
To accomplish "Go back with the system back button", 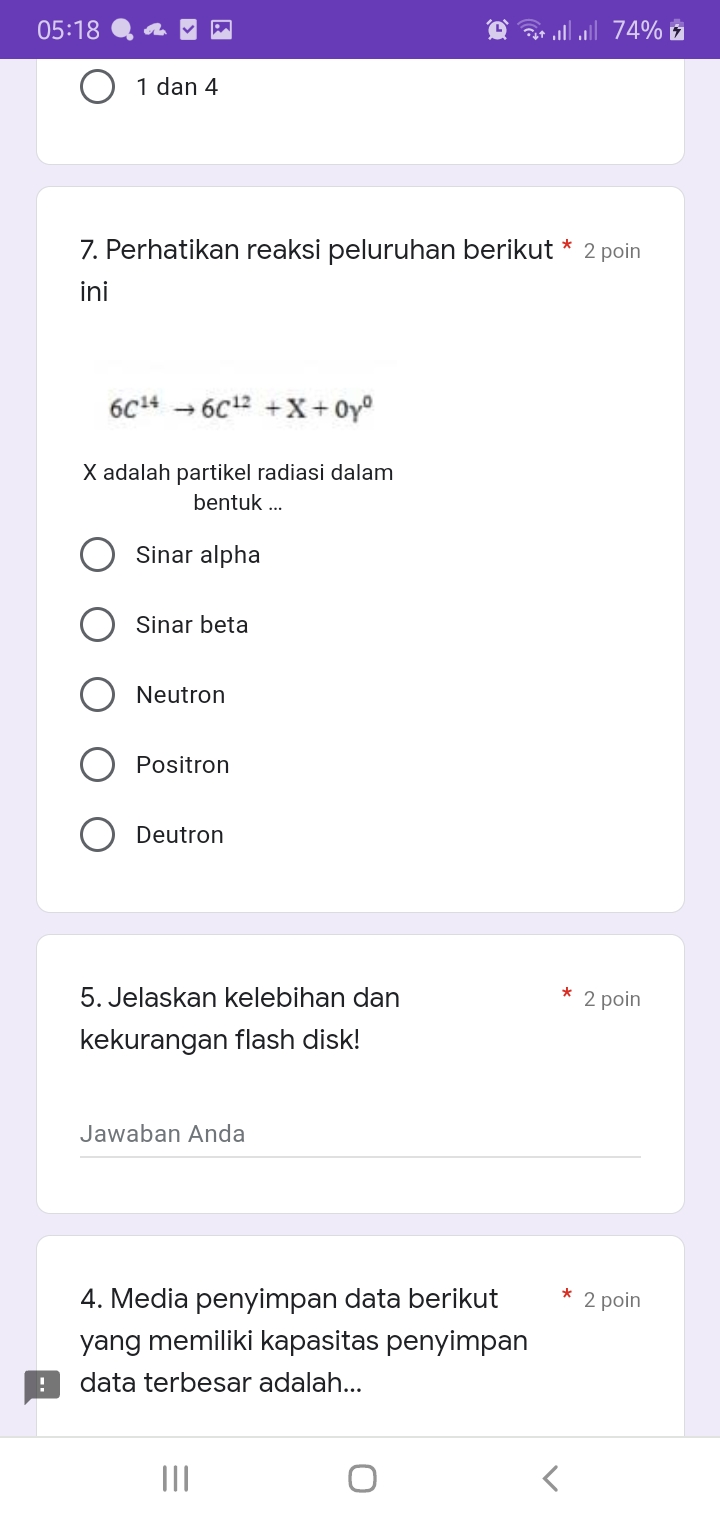I will [x=549, y=1478].
